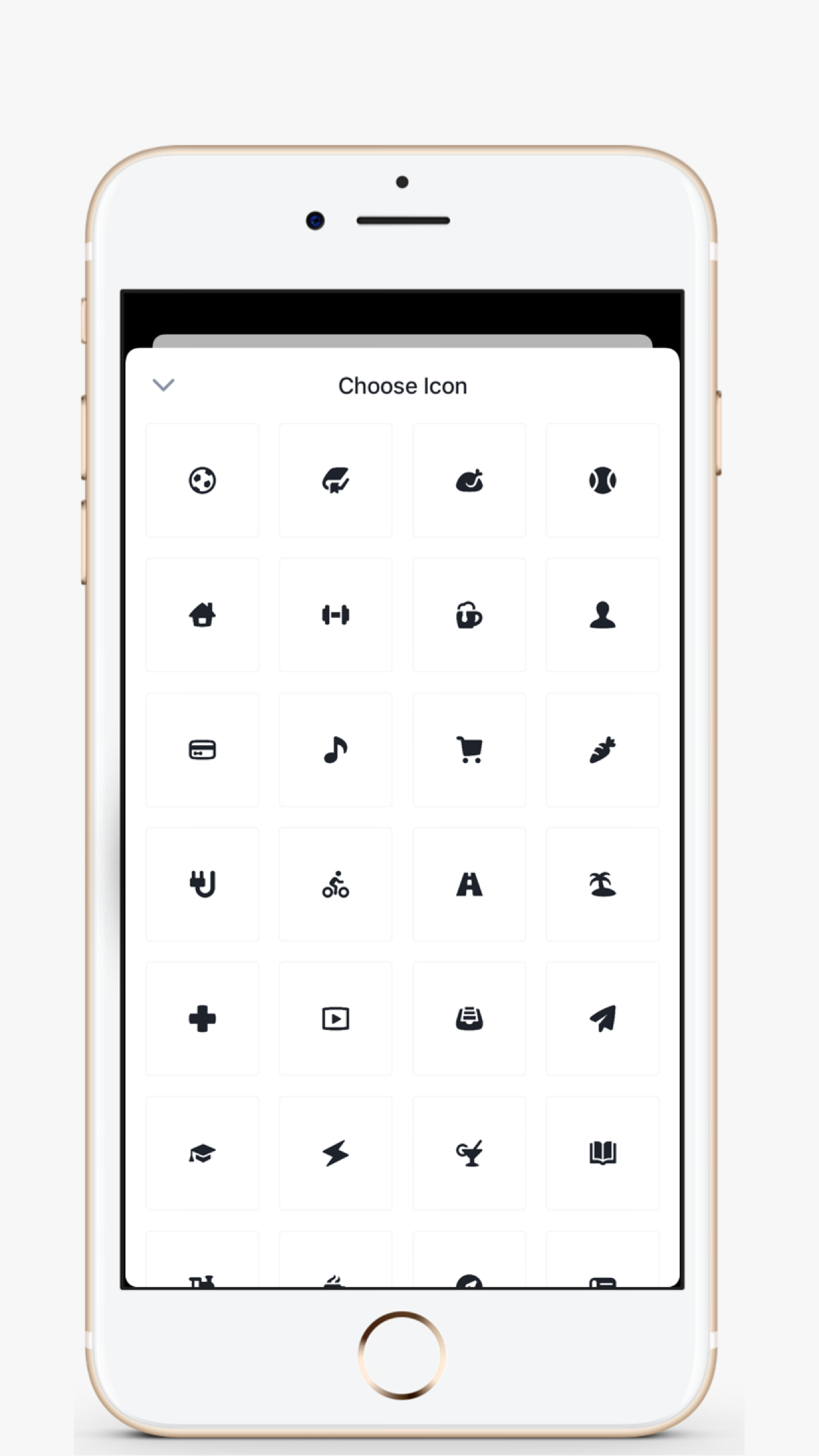Choose the carrot icon

click(602, 750)
